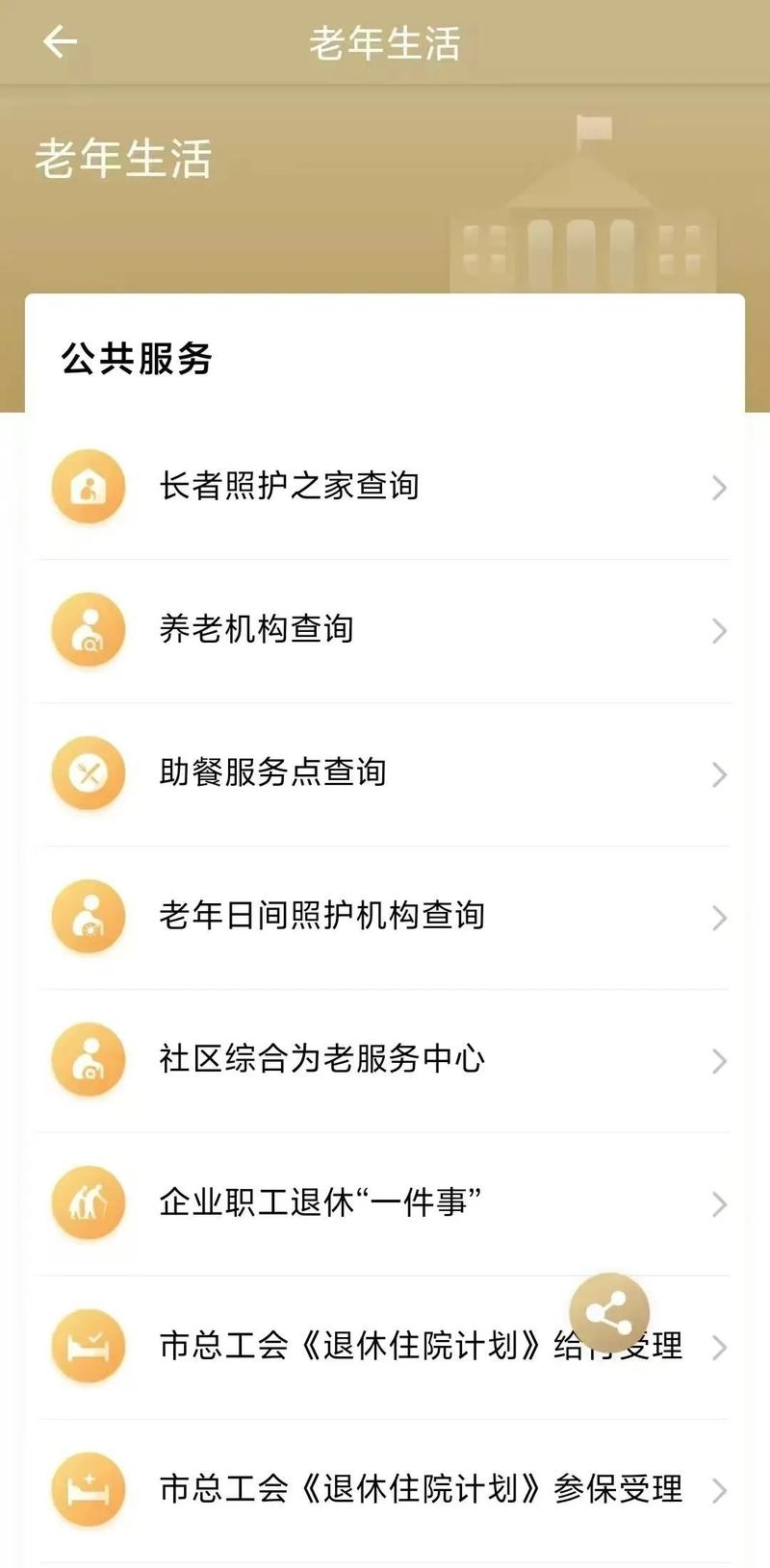Click the elderly couple icon for 企业职工退休

pyautogui.click(x=88, y=1203)
